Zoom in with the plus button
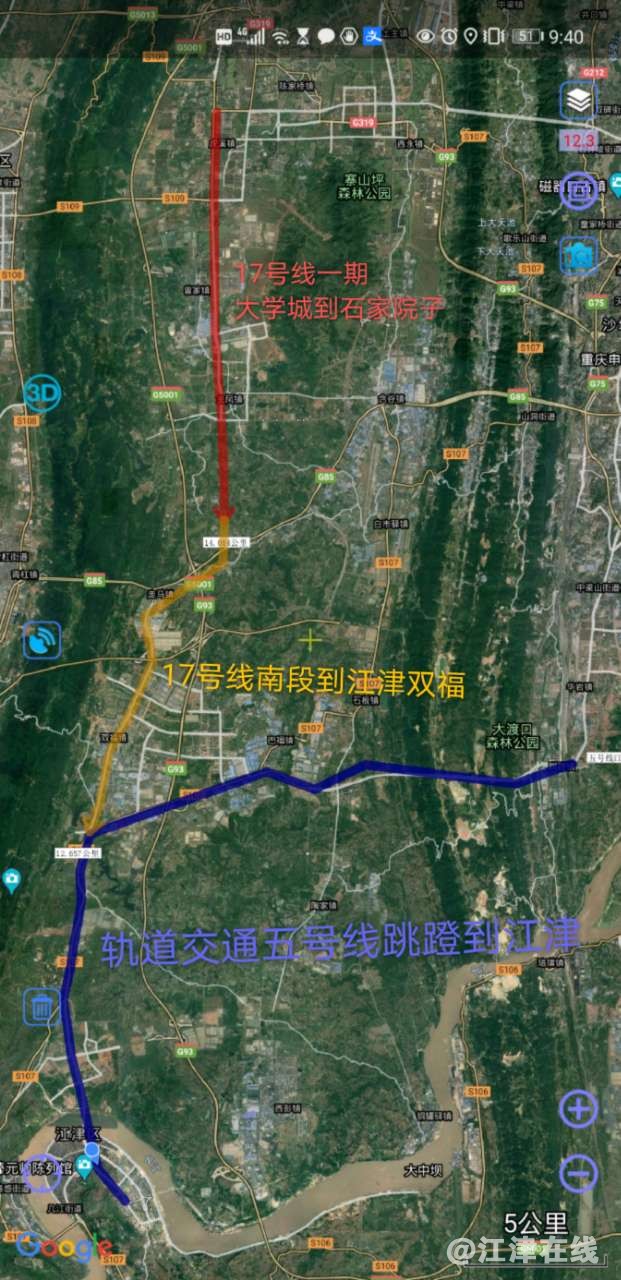This screenshot has height=1280, width=621. coord(578,1108)
